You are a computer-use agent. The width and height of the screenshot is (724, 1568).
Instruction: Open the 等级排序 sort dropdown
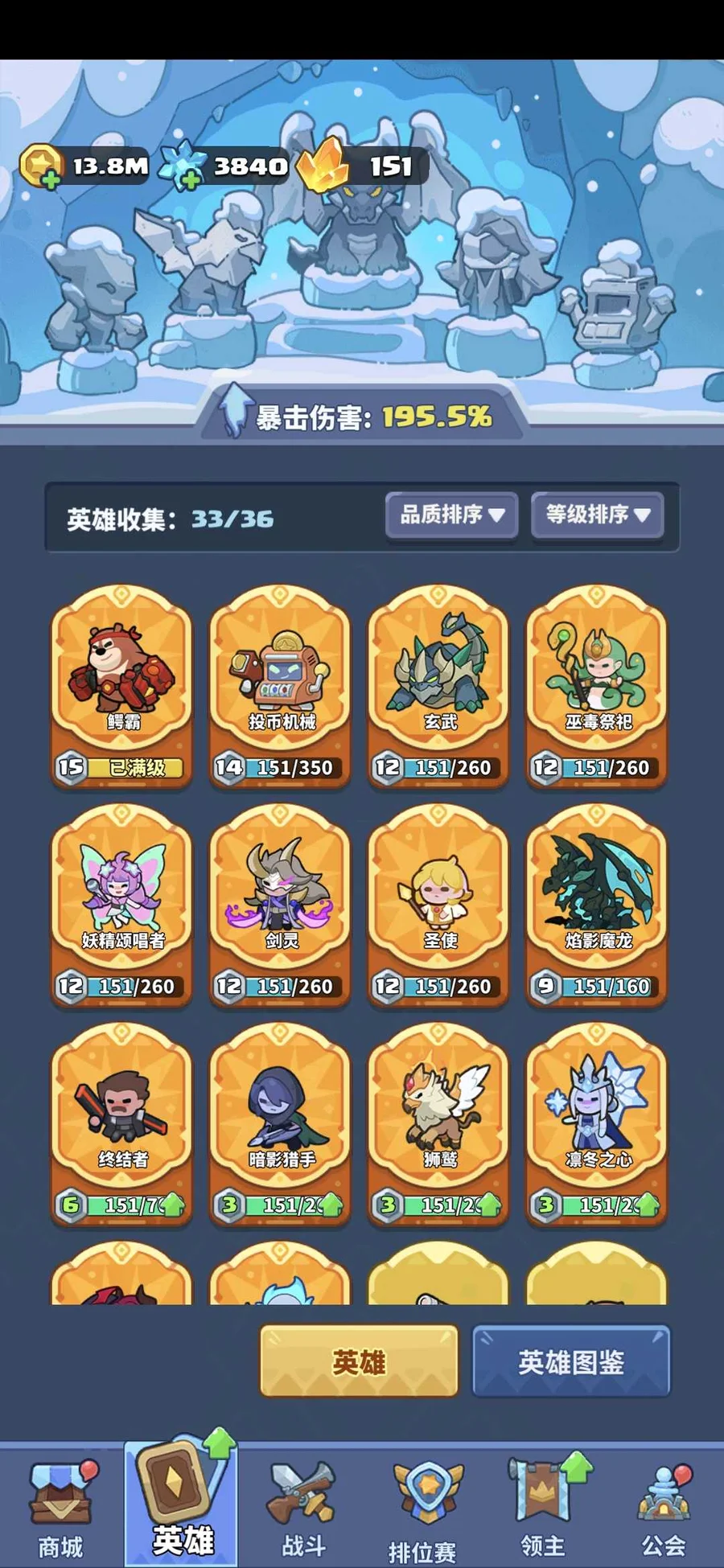pyautogui.click(x=597, y=515)
